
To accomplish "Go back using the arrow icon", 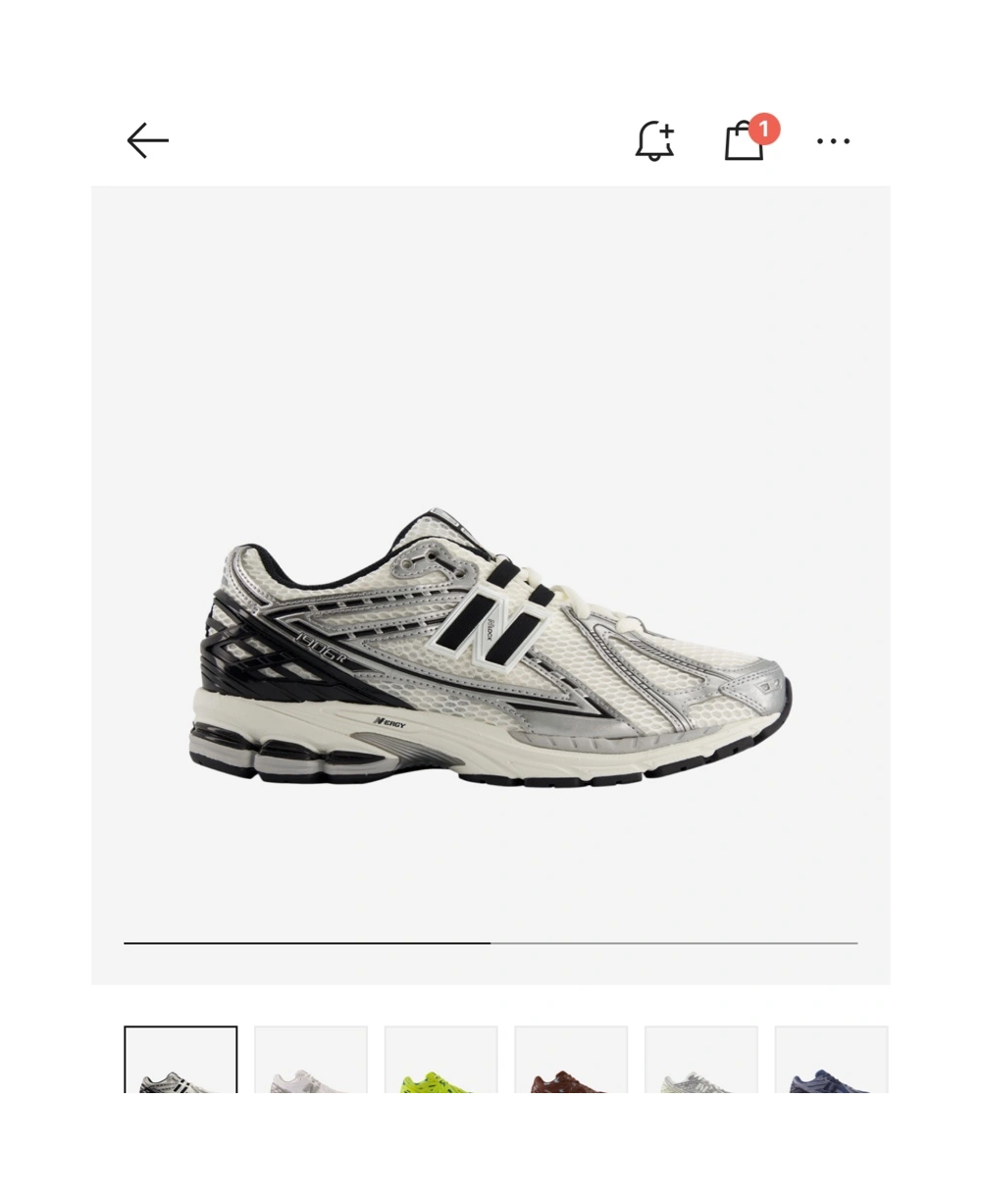I will coord(148,141).
